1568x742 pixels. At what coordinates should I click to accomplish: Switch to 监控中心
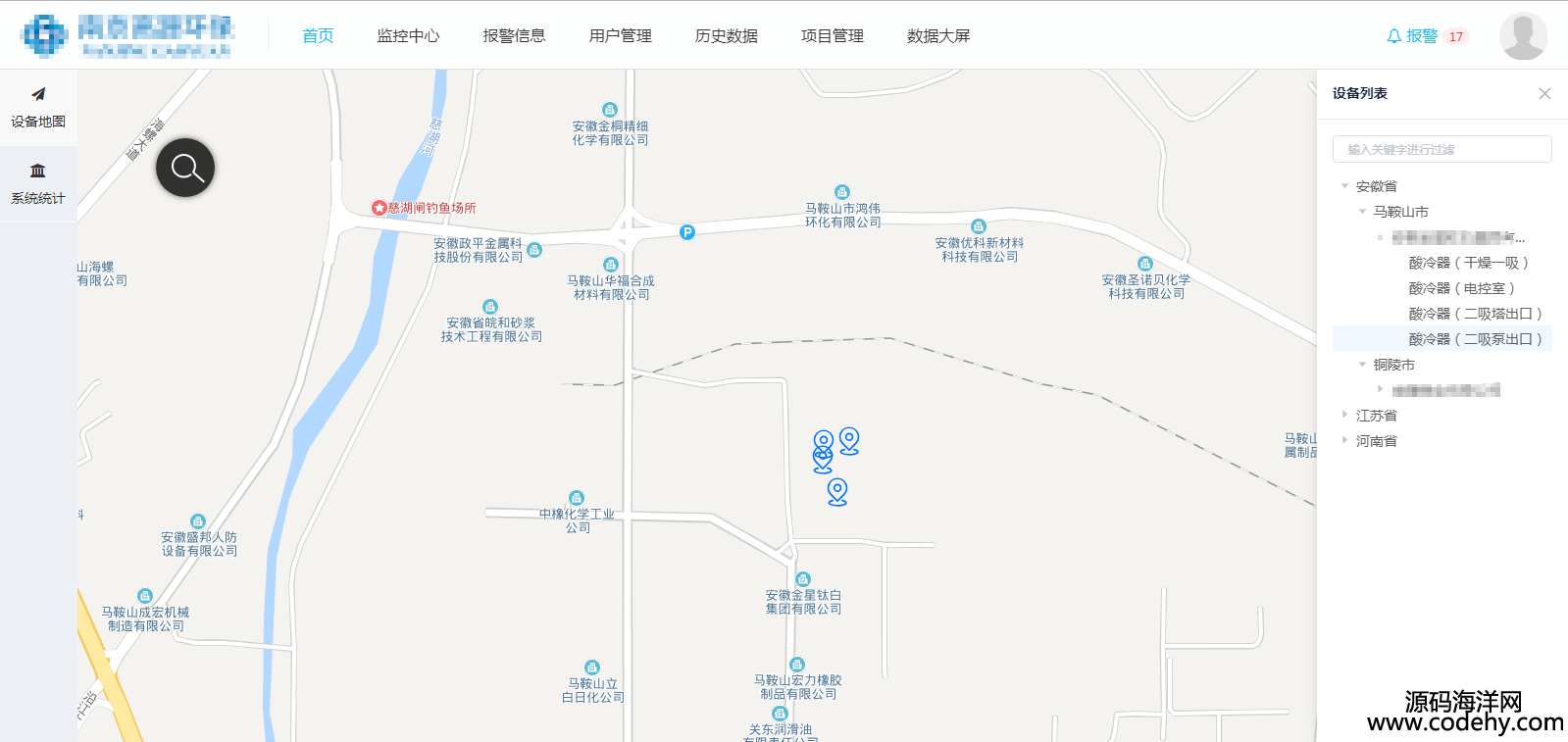coord(408,36)
